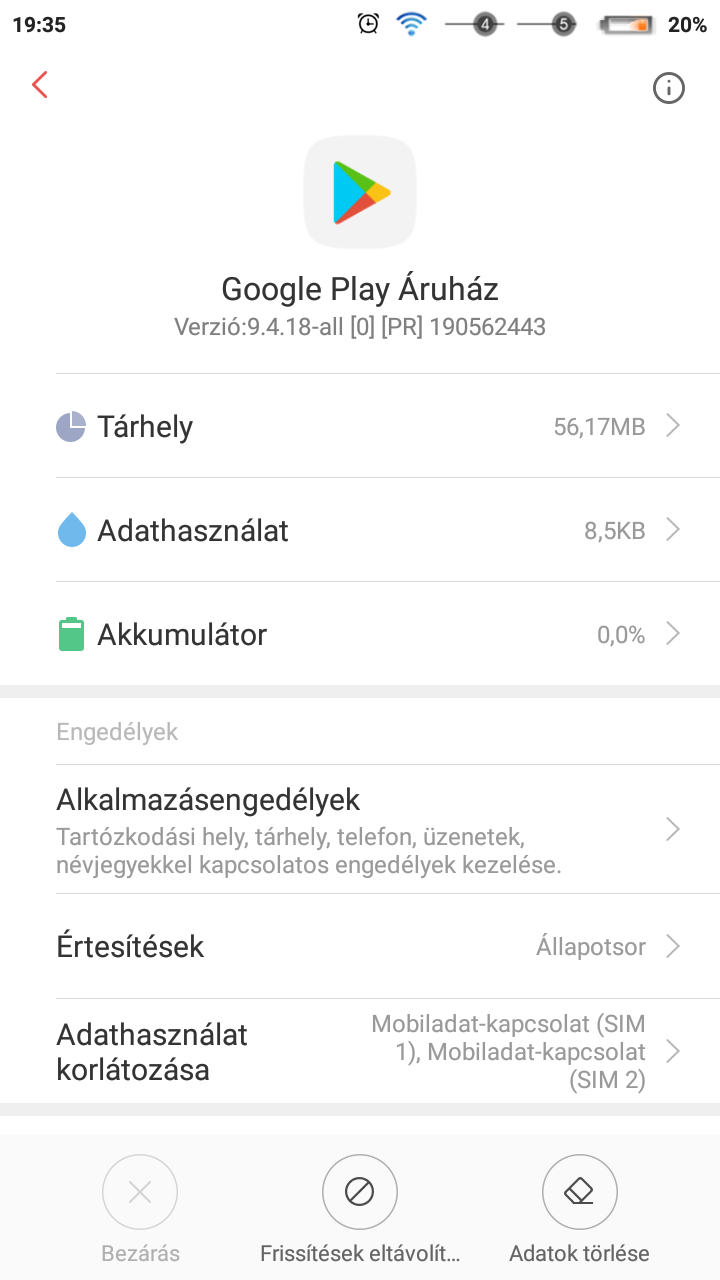Go back with the red arrow

40,85
